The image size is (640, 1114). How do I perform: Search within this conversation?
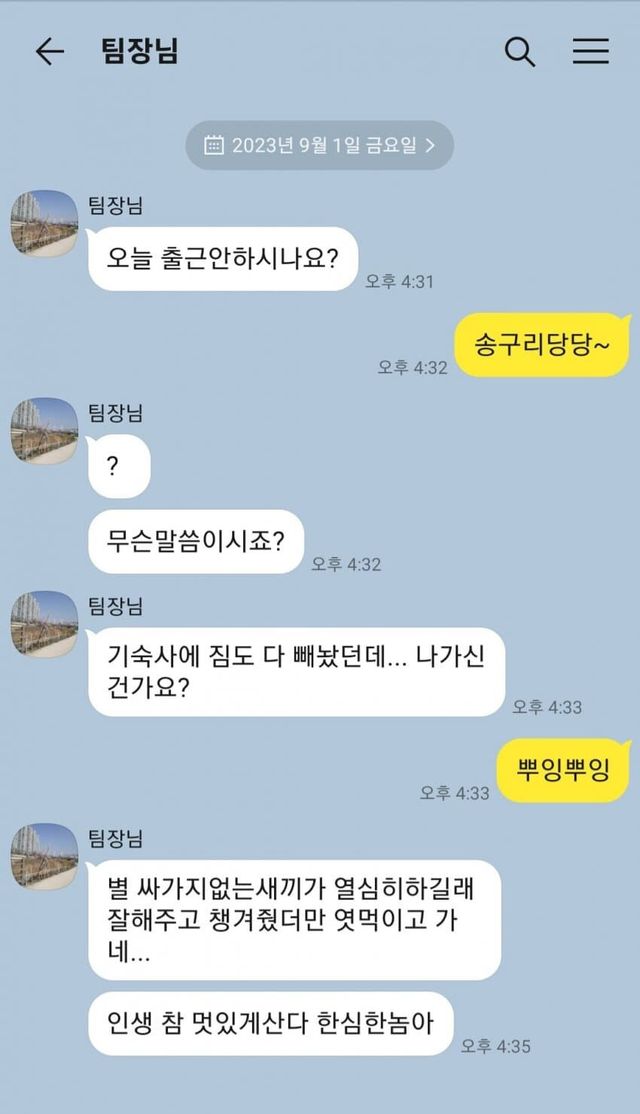(x=519, y=52)
